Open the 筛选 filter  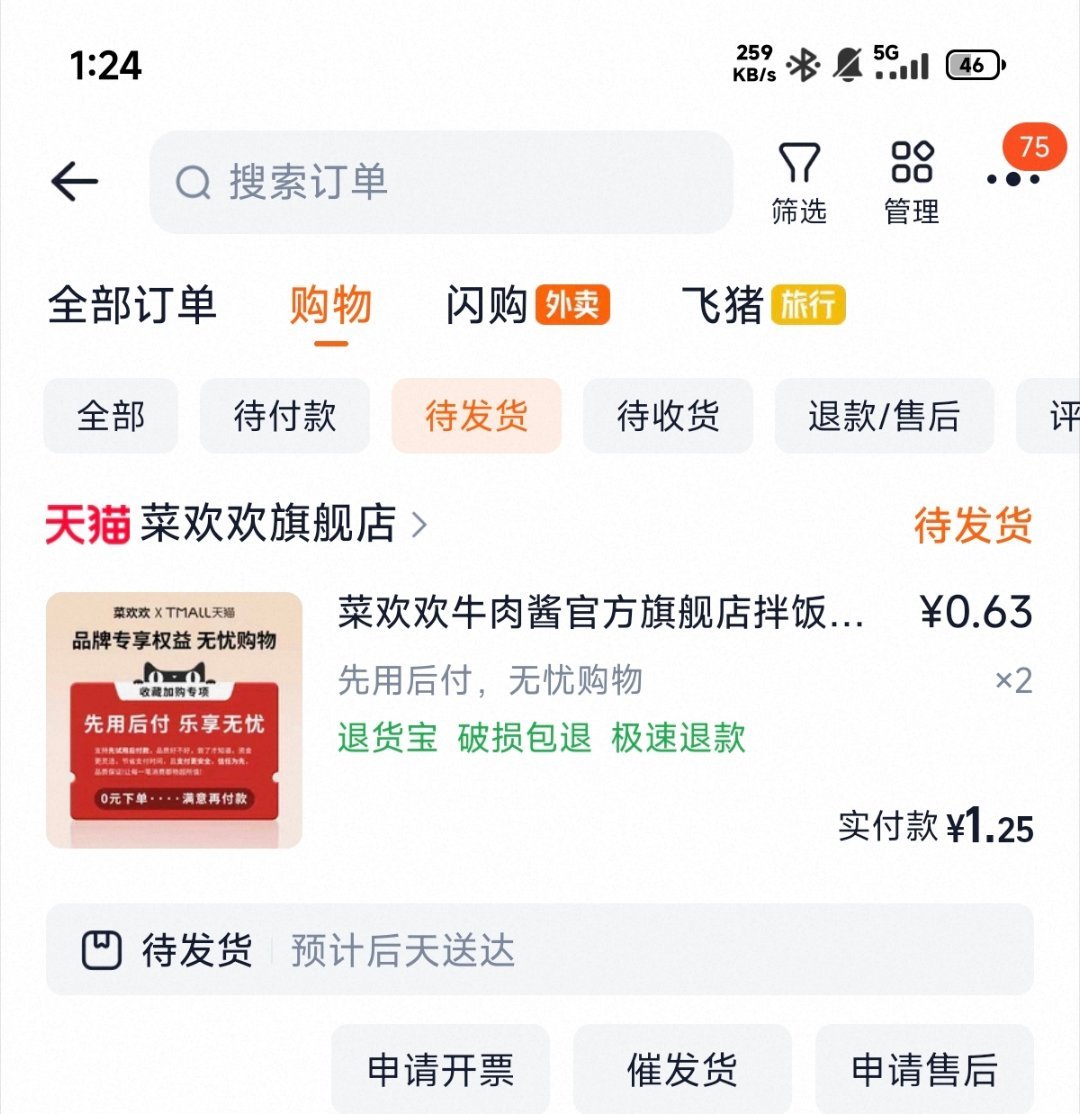click(799, 183)
